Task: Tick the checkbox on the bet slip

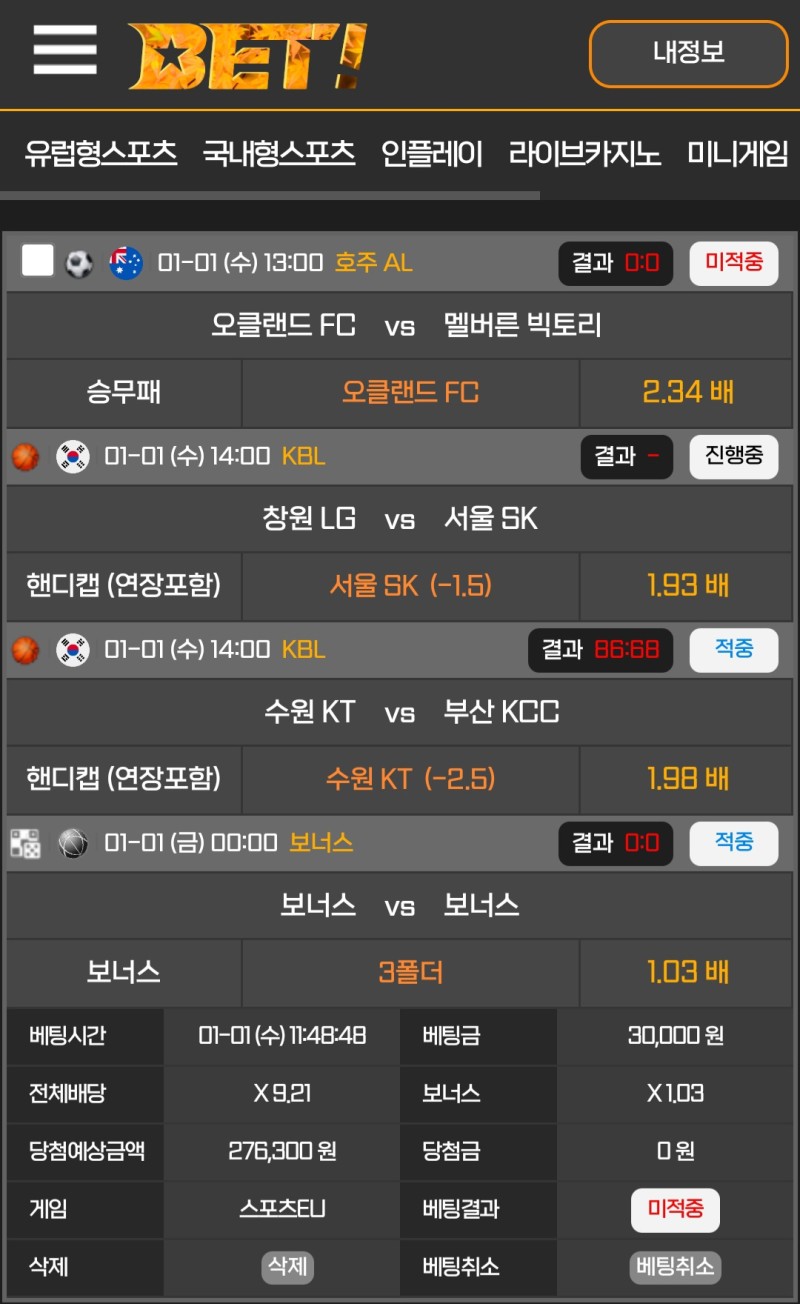Action: [x=38, y=261]
